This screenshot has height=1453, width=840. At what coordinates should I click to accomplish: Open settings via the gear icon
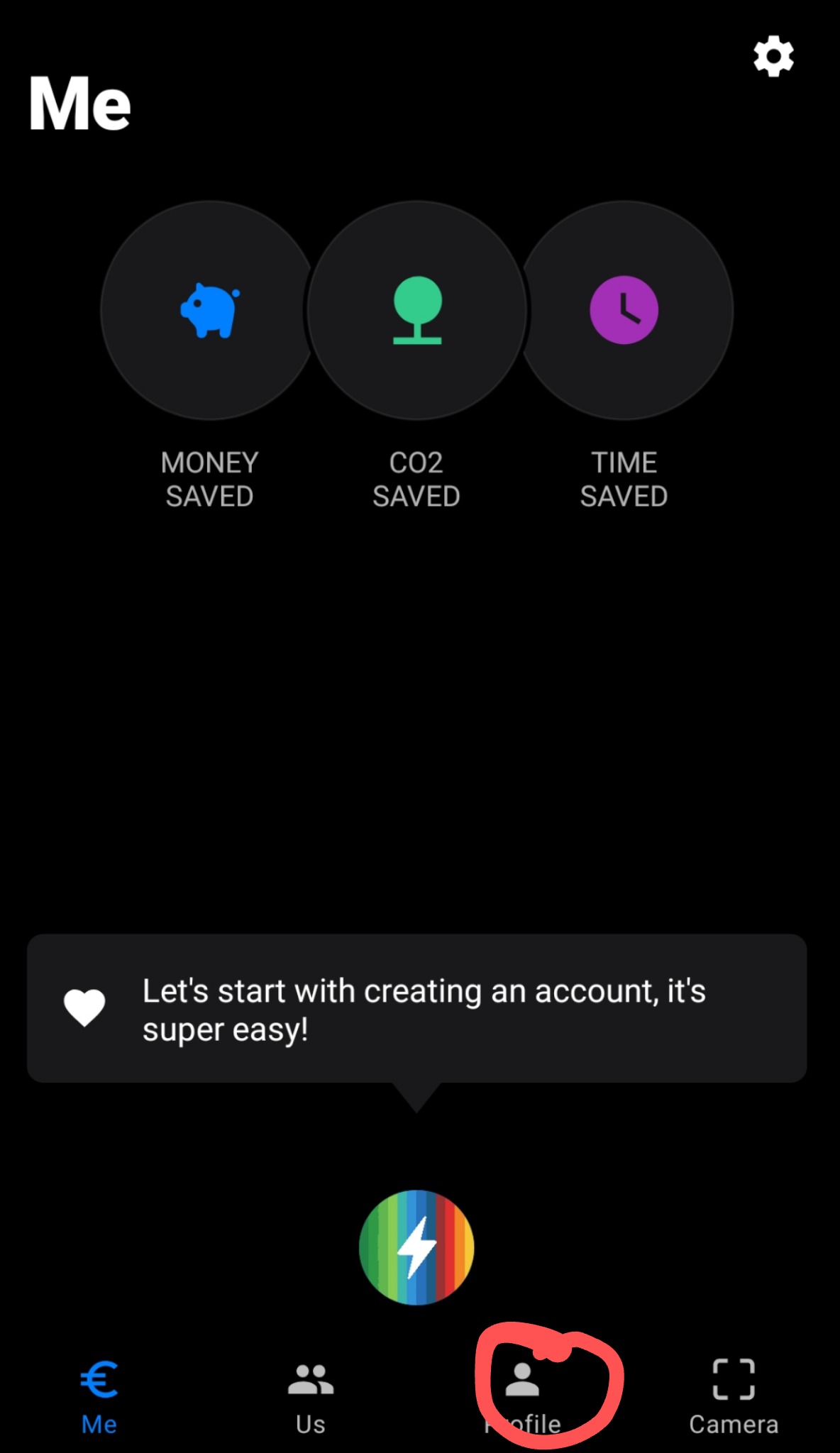(773, 56)
